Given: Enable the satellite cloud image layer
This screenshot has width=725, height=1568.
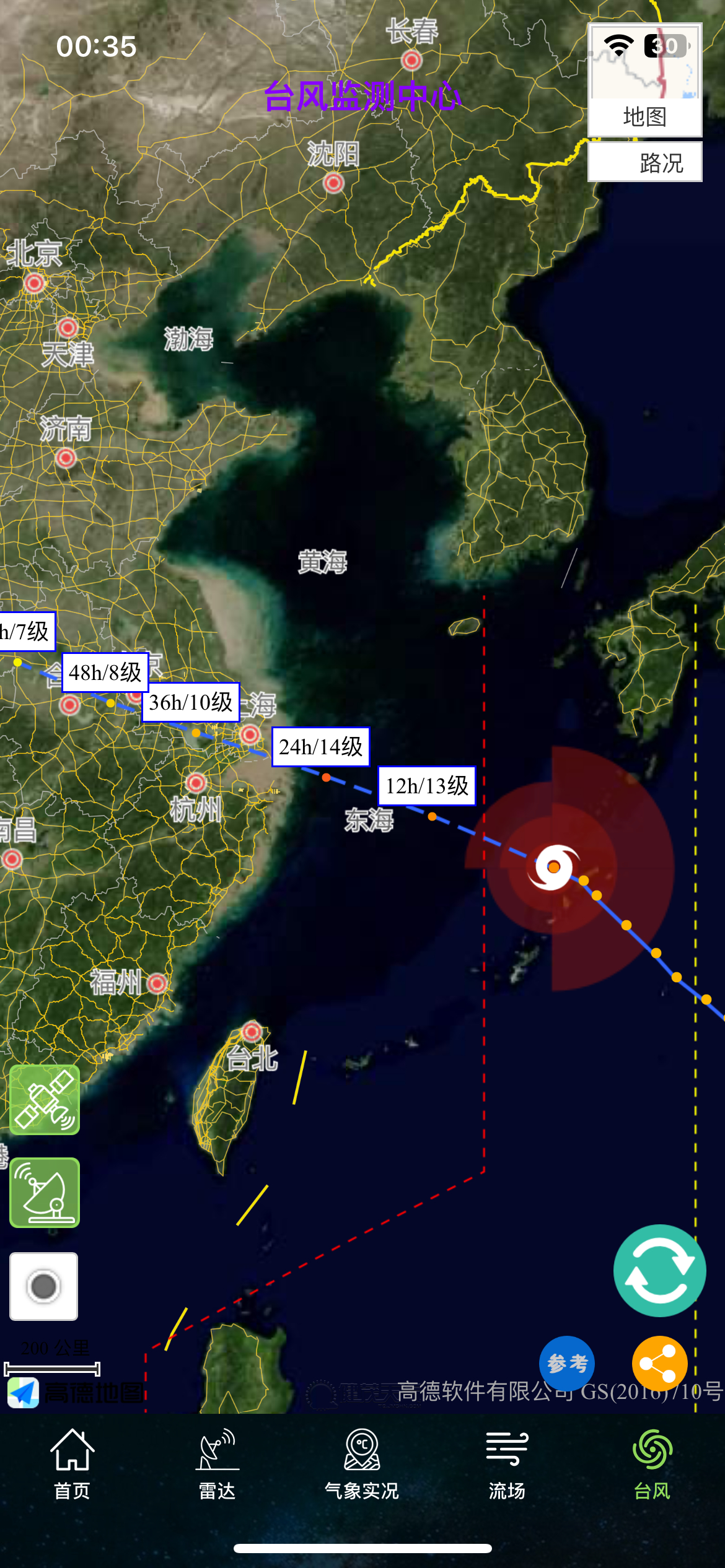Looking at the screenshot, I should click(45, 1100).
